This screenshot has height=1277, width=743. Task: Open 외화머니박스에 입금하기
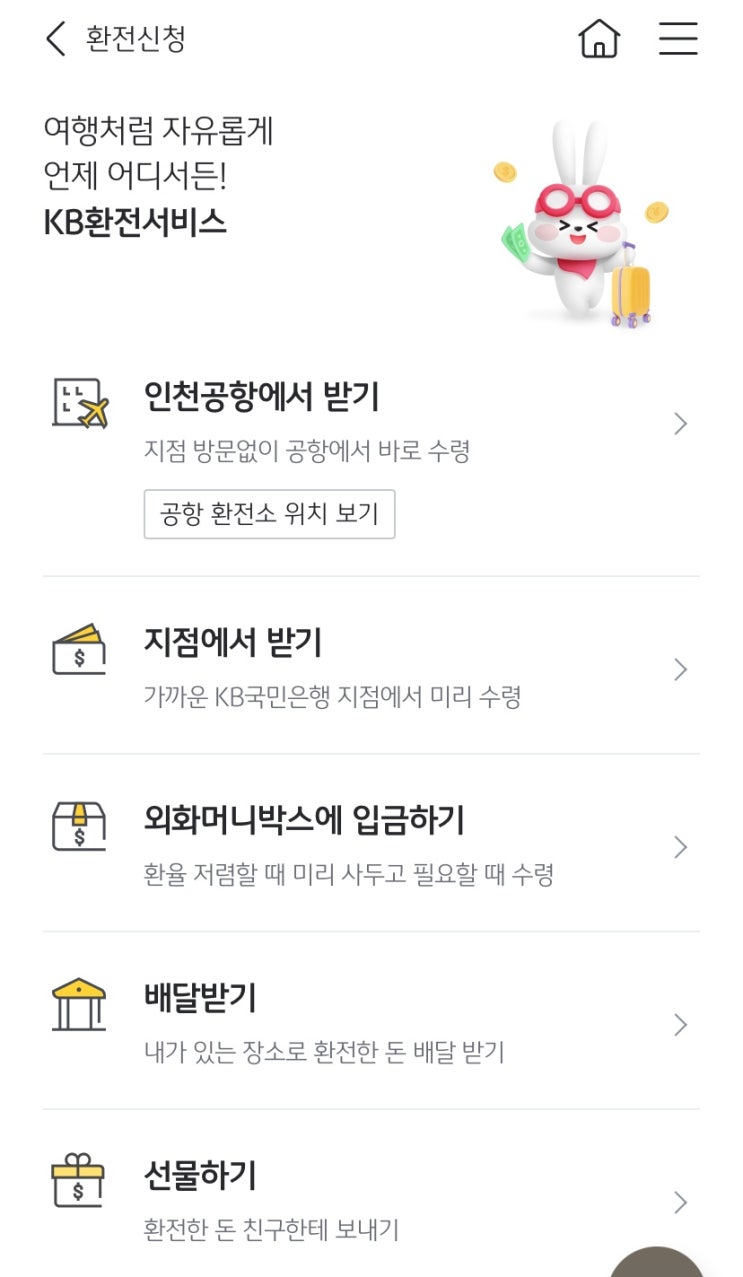(304, 821)
